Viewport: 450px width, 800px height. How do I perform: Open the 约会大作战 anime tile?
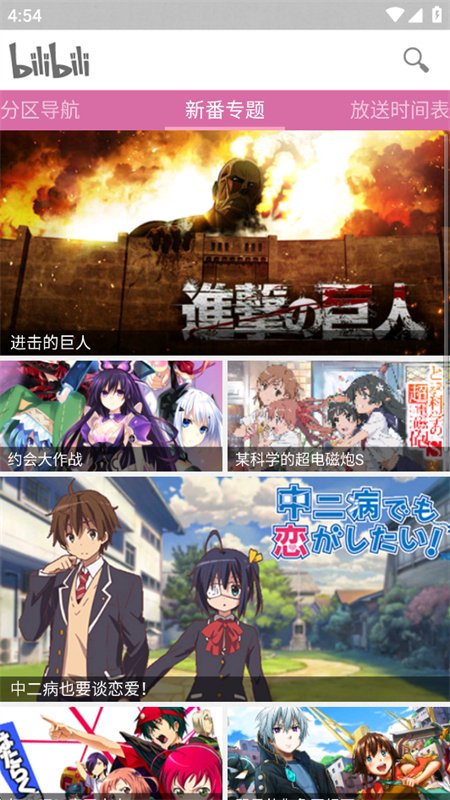[111, 416]
